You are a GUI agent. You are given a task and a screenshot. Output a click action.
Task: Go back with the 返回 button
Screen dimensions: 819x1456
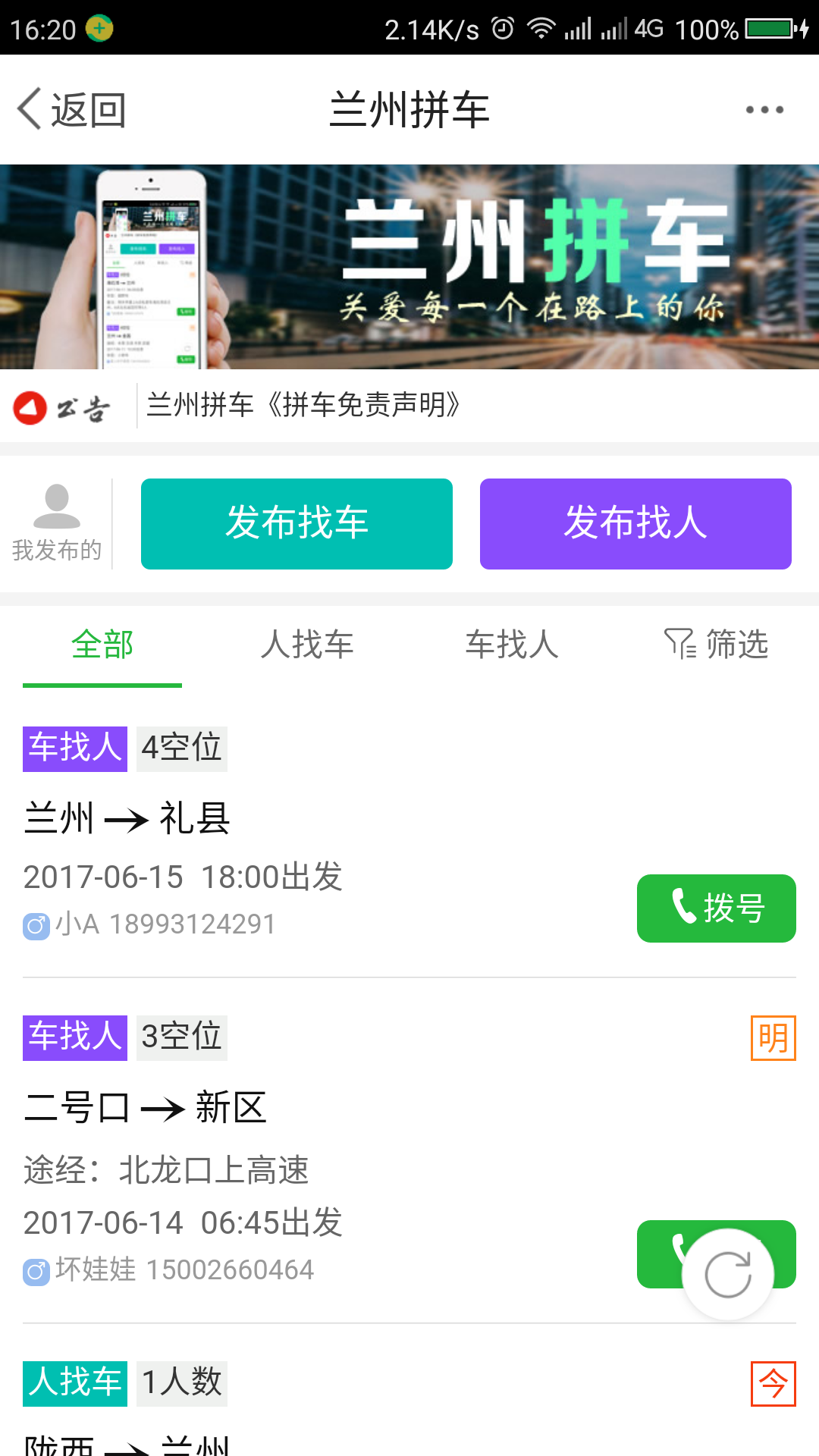72,110
